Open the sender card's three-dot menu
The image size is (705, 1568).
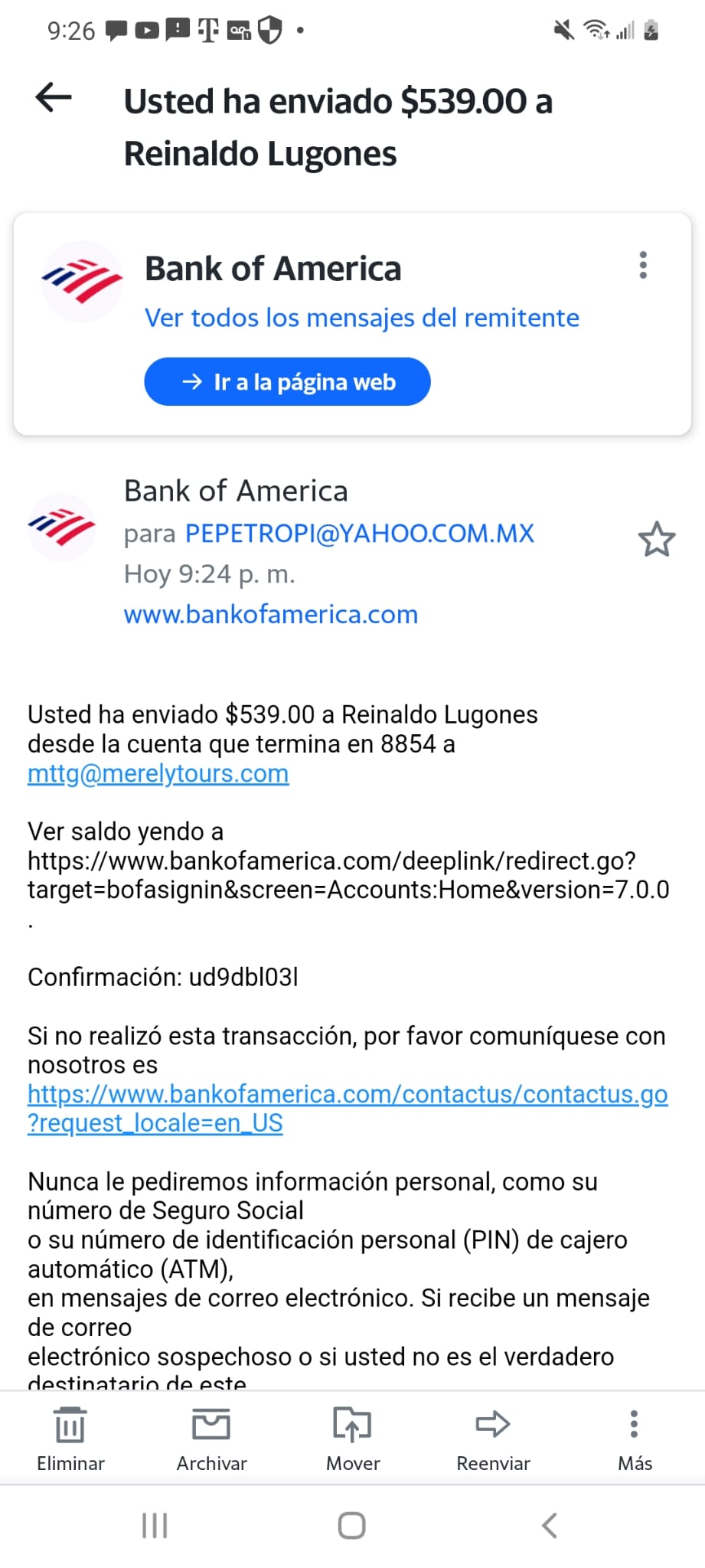point(643,265)
